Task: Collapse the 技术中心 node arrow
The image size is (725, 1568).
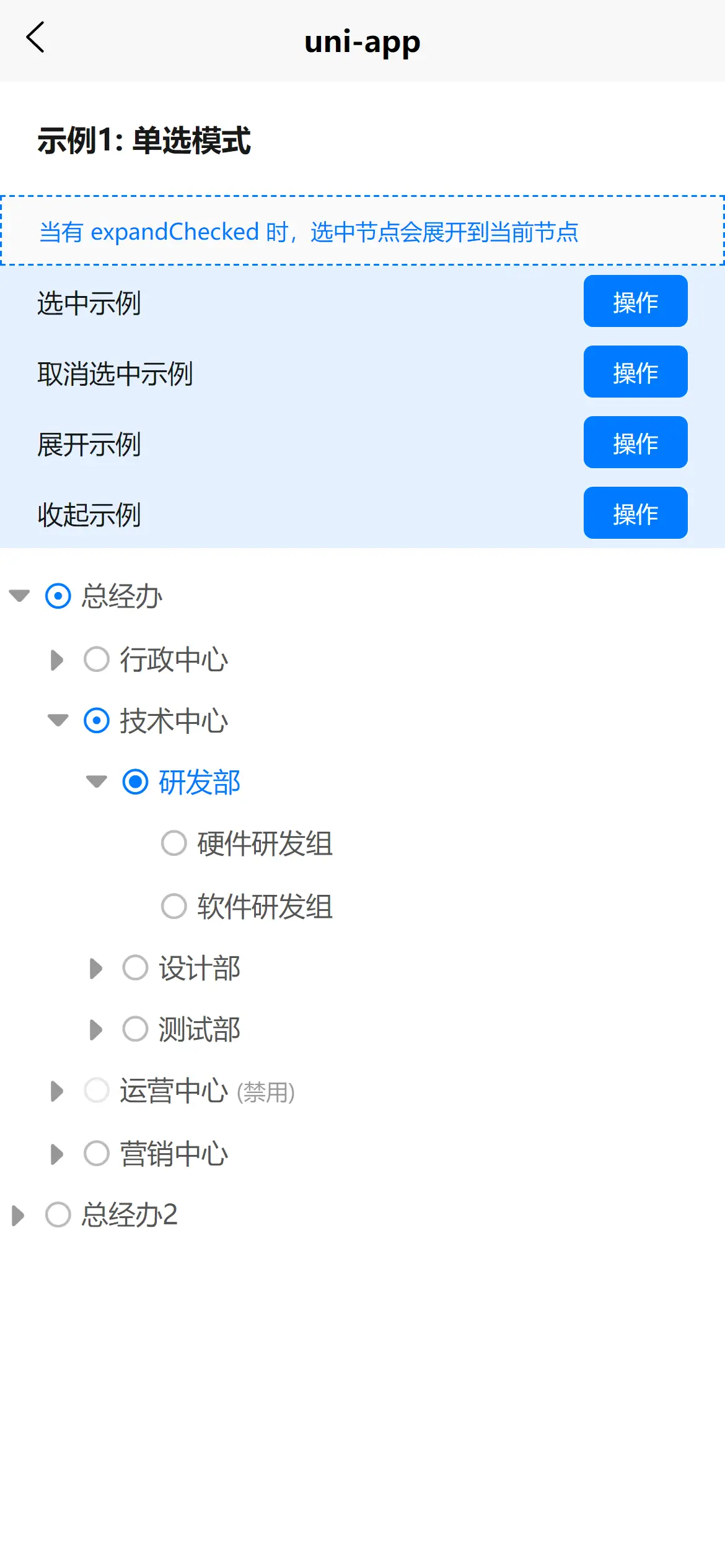Action: 58,720
